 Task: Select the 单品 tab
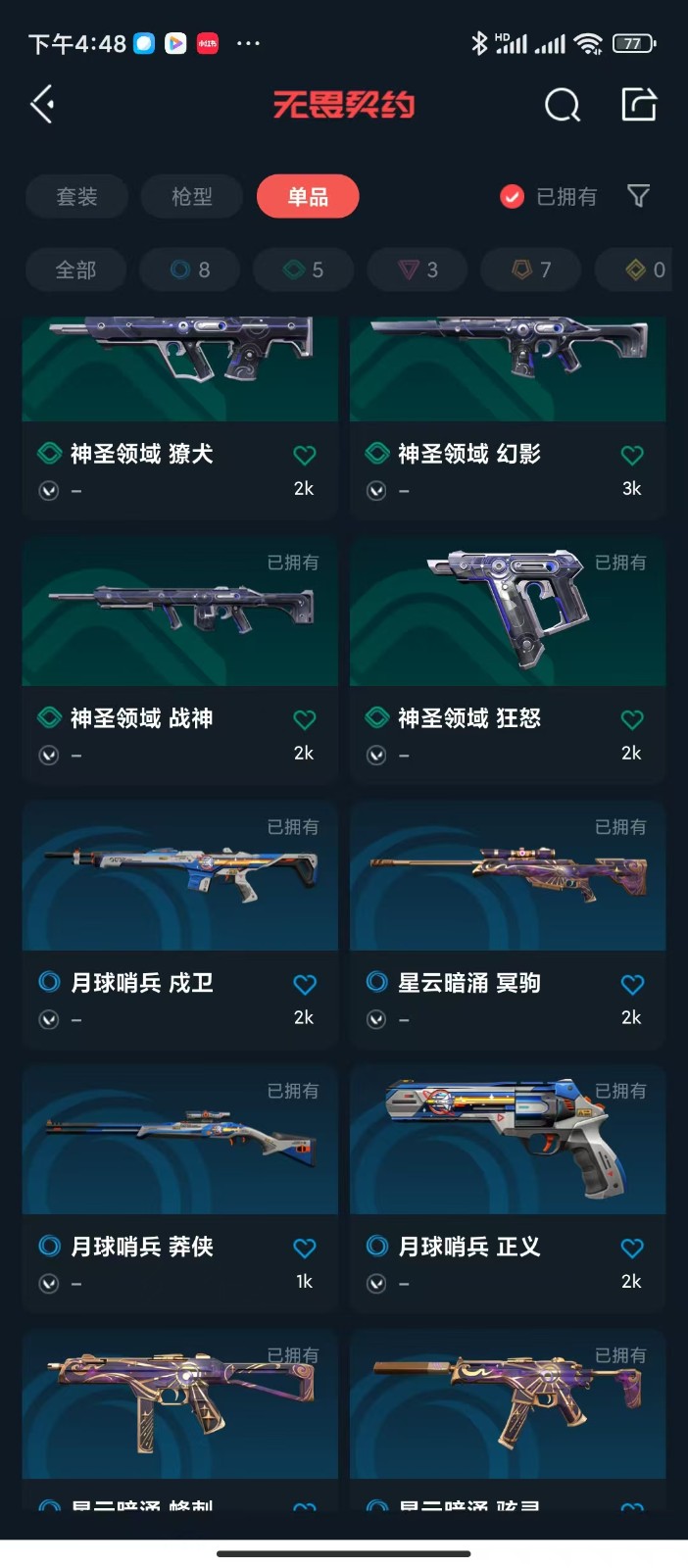pyautogui.click(x=308, y=197)
